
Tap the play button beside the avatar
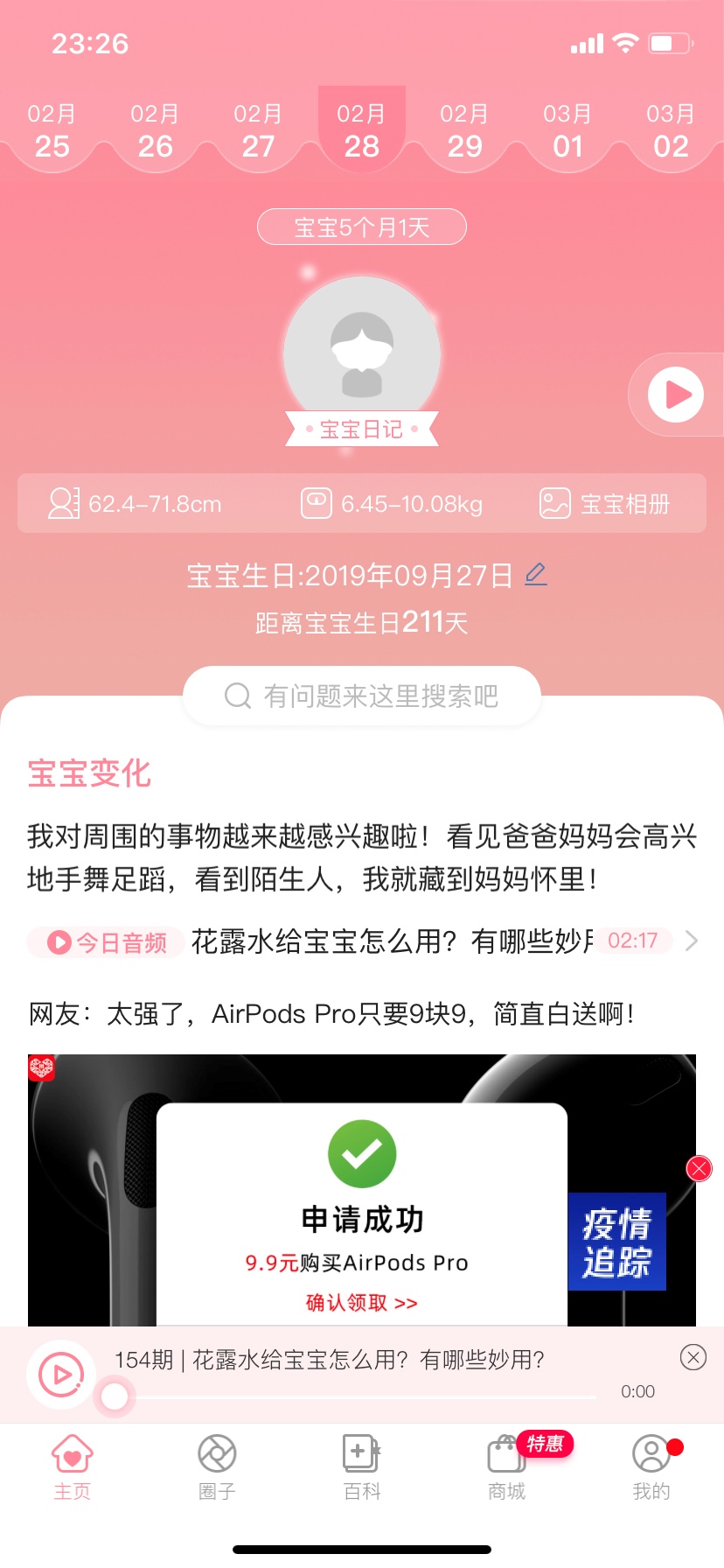[x=675, y=395]
